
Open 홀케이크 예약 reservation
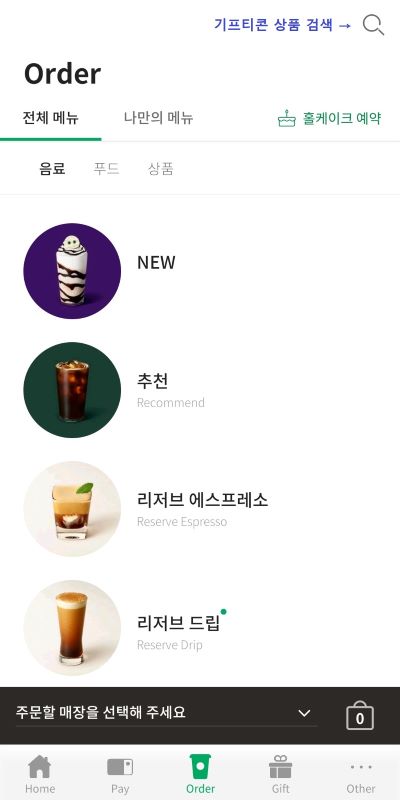[330, 118]
